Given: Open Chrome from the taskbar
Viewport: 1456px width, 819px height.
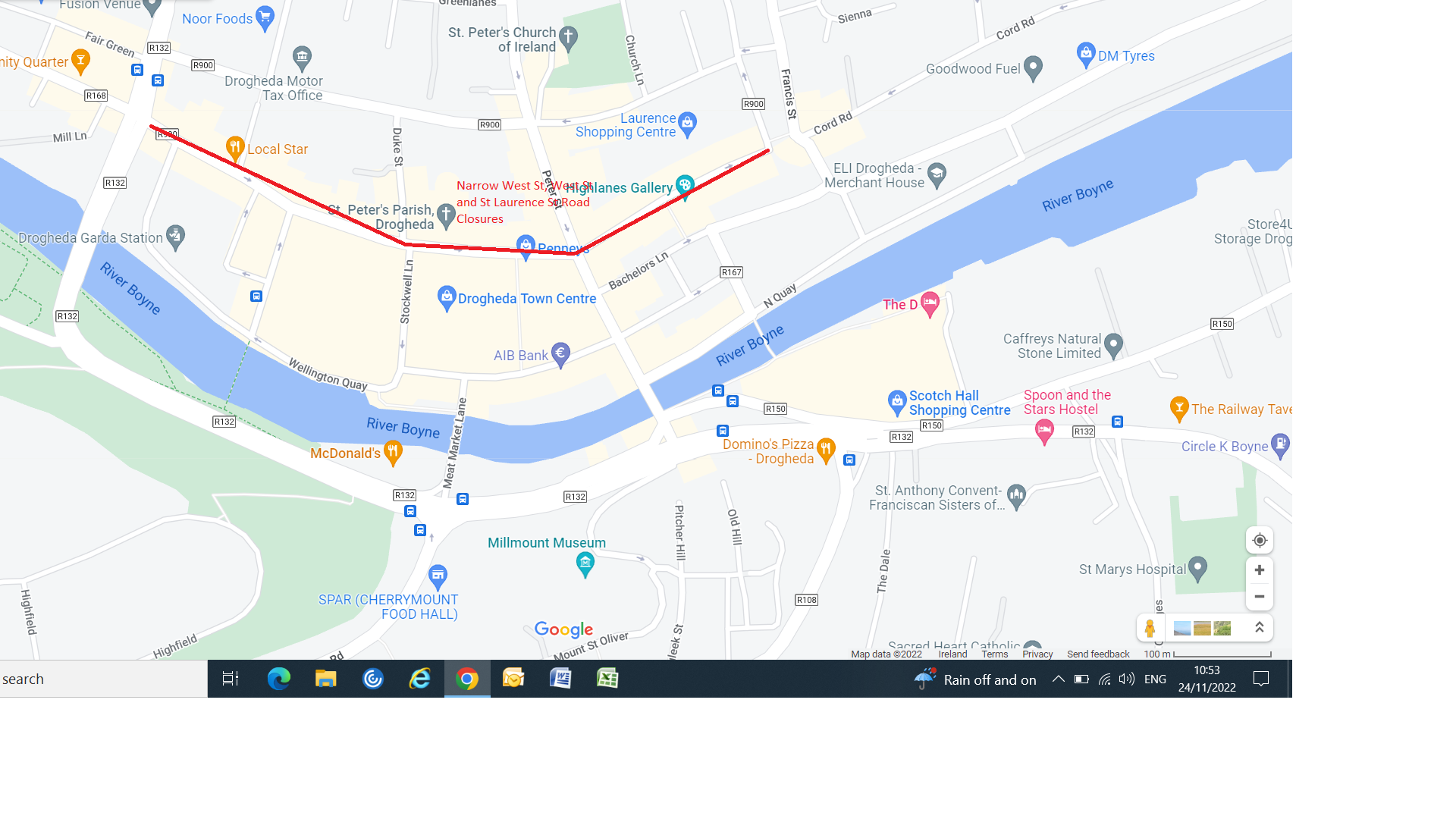Looking at the screenshot, I should [467, 679].
